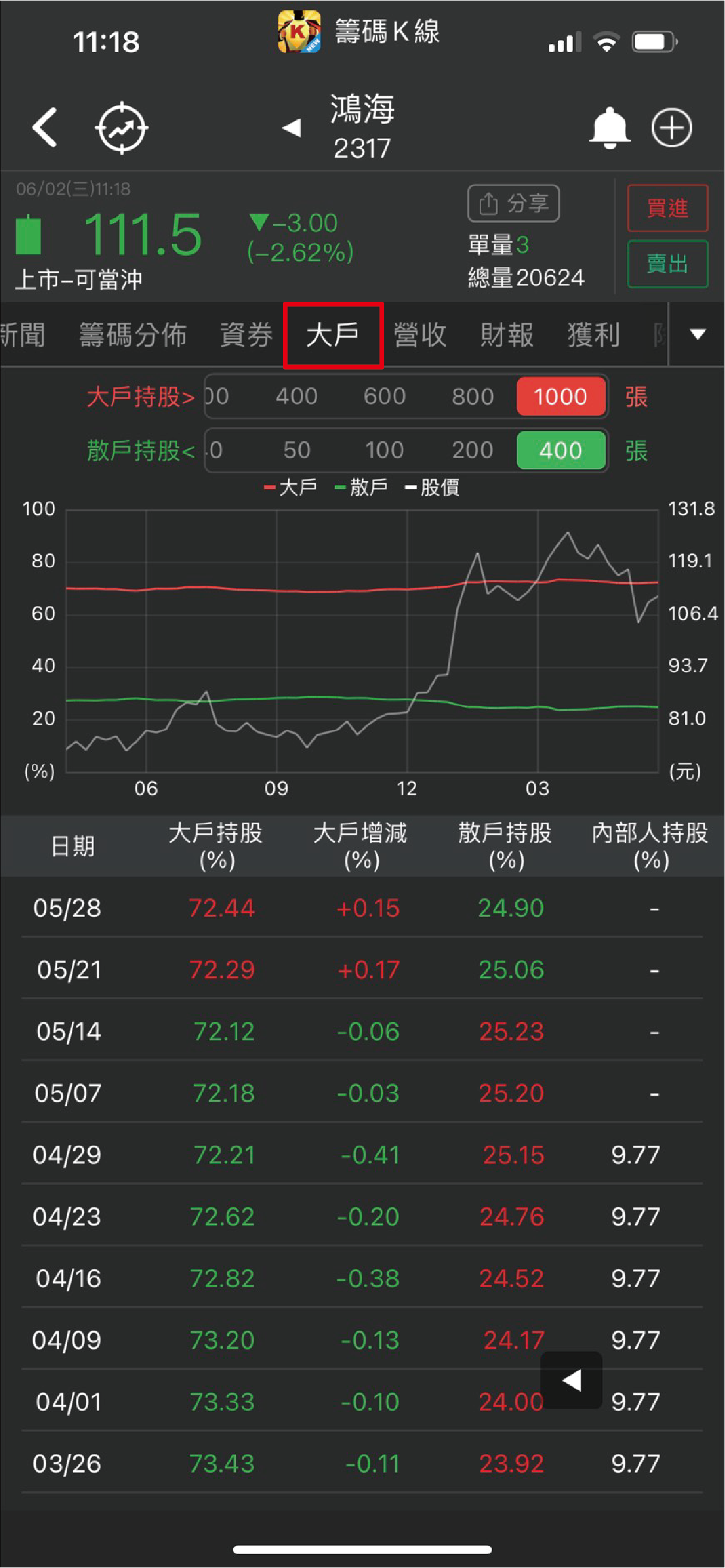Tap the 分享 share button
The width and height of the screenshot is (725, 1568).
coord(513,203)
